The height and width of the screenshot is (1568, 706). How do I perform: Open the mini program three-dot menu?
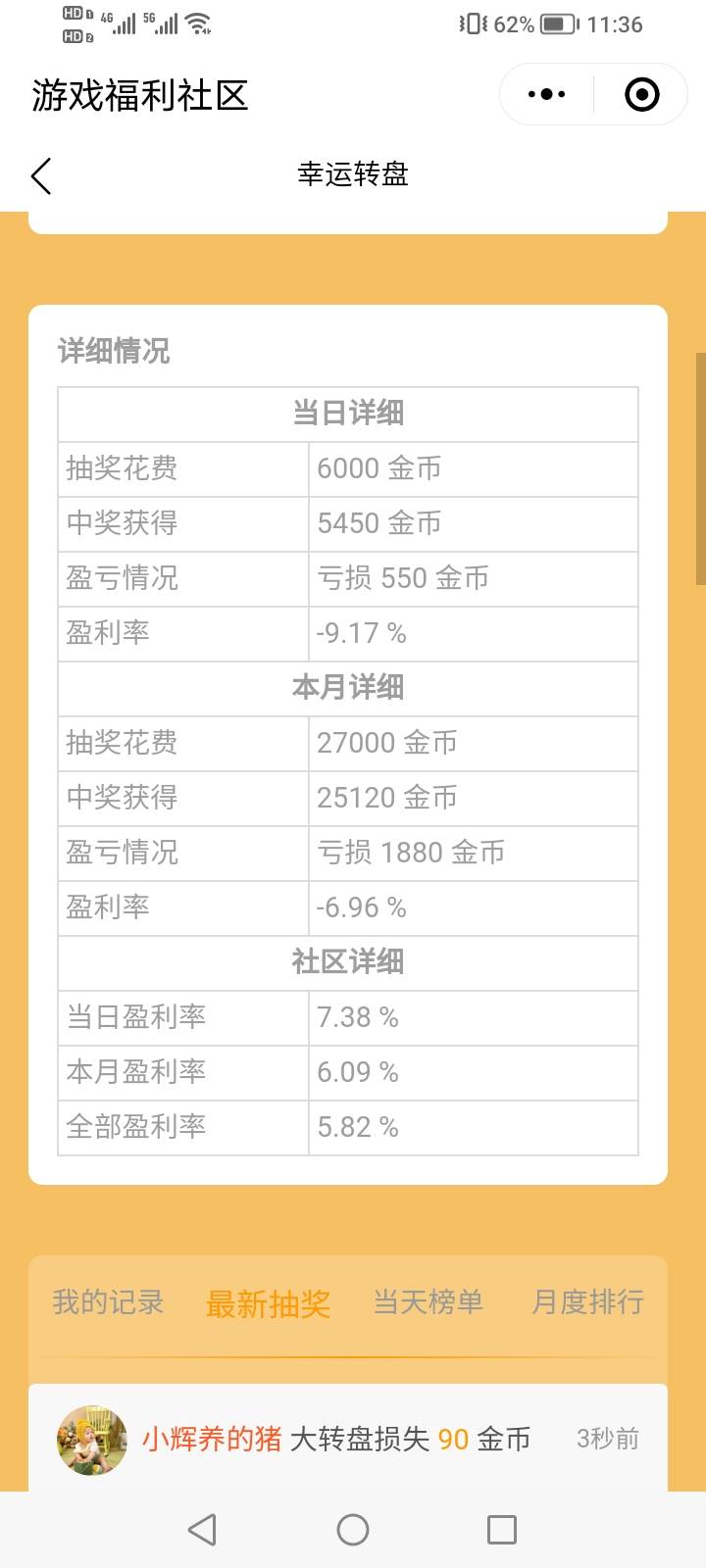click(546, 95)
